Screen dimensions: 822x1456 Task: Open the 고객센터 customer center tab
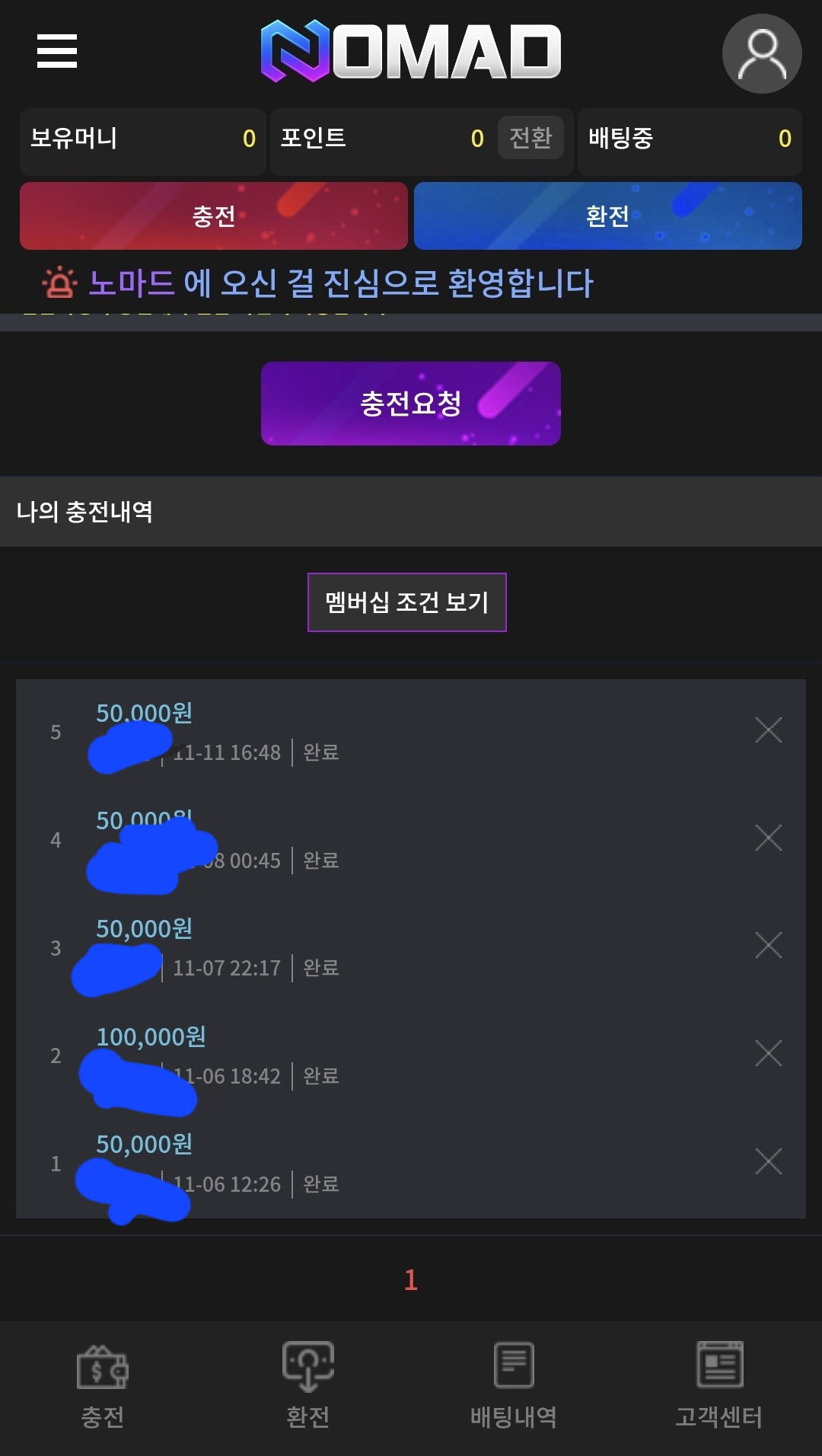[x=718, y=1386]
